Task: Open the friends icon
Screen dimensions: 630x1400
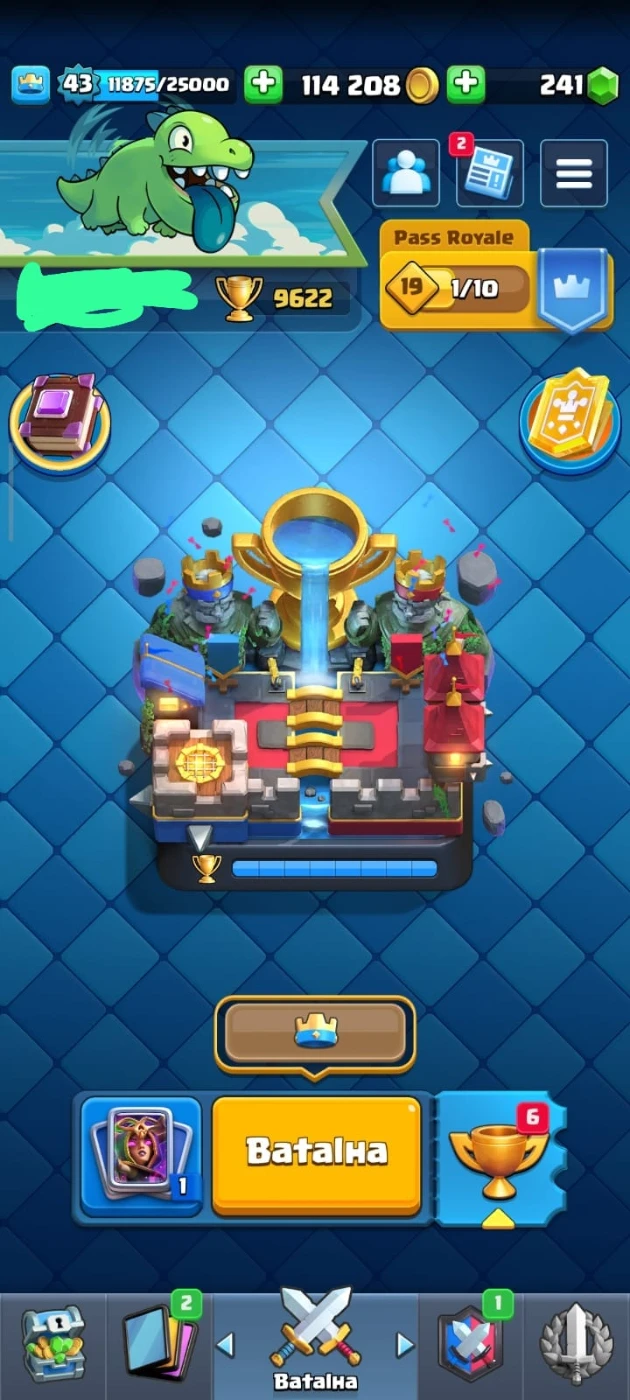Action: pos(406,174)
